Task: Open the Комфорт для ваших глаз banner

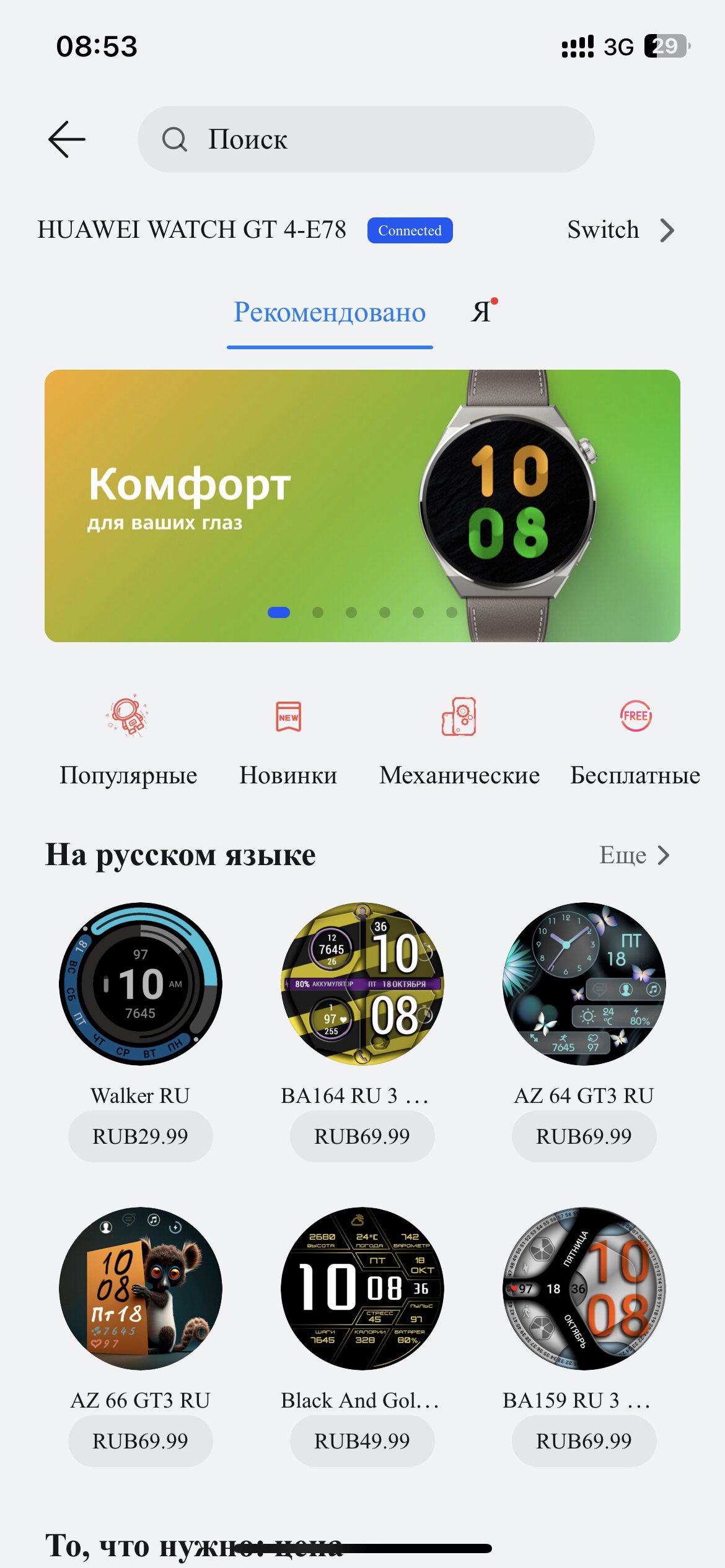Action: click(x=362, y=505)
